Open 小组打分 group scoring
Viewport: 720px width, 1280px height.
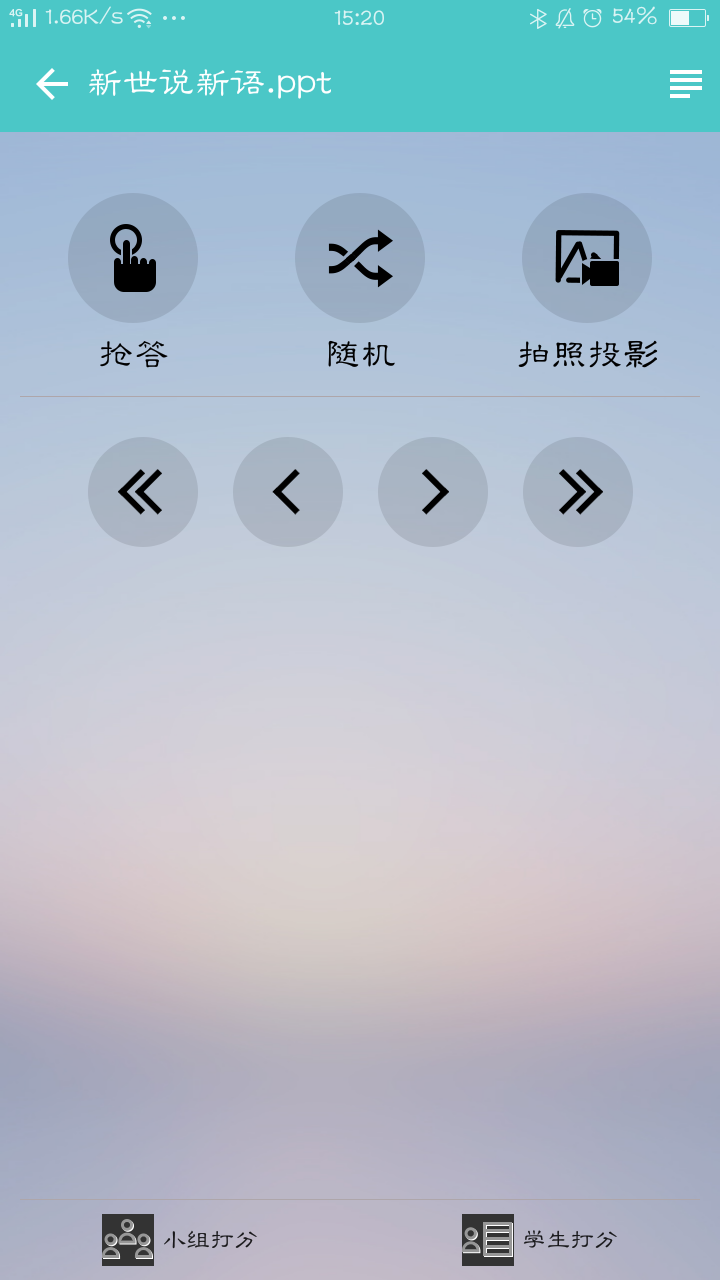[180, 1240]
